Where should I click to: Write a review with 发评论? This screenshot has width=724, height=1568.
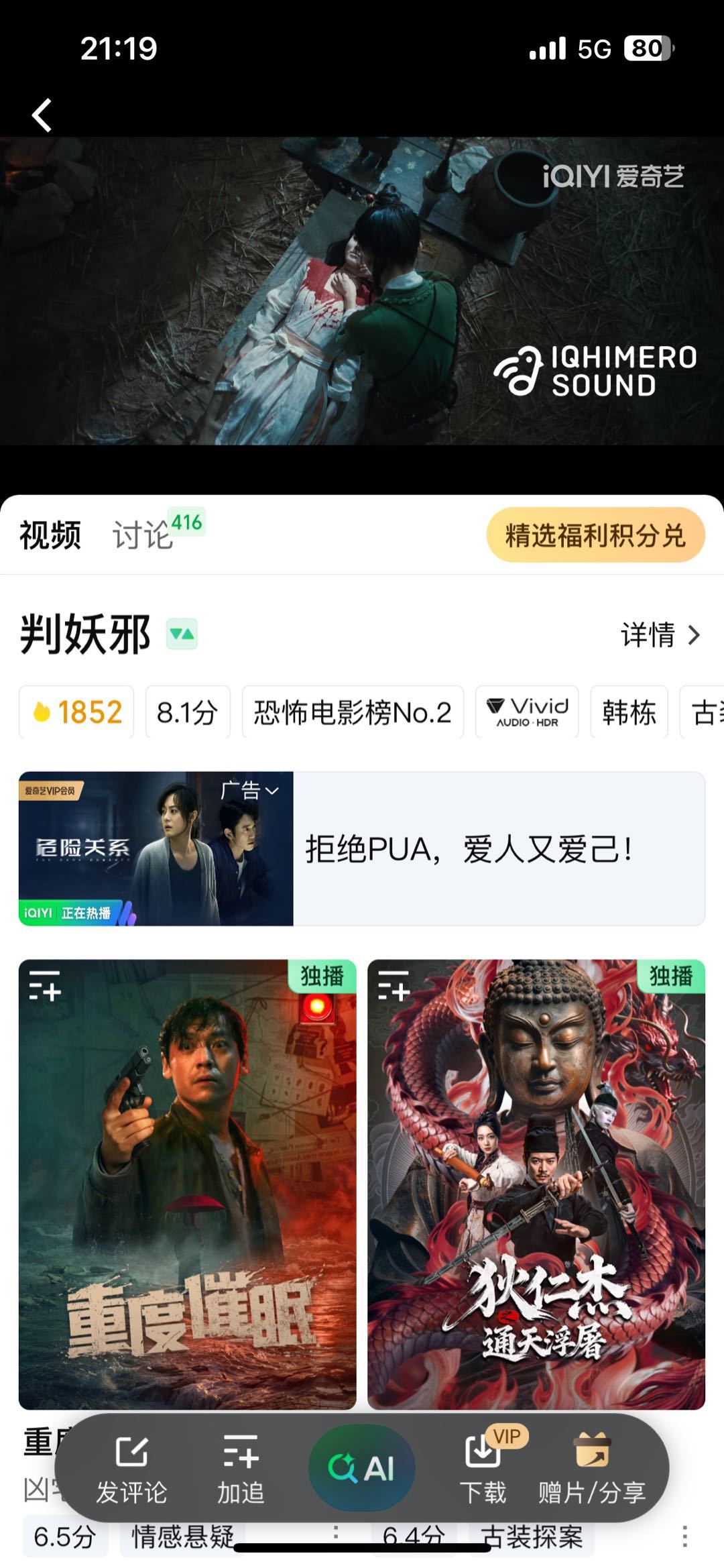coord(131,1469)
